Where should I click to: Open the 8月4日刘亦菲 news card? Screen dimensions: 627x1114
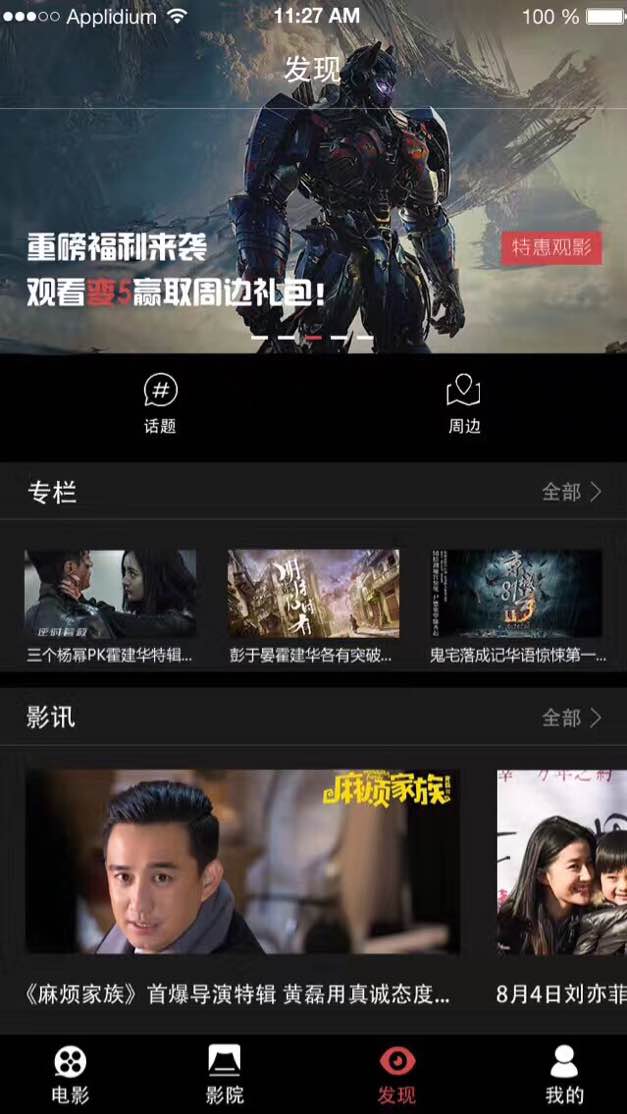[x=562, y=885]
